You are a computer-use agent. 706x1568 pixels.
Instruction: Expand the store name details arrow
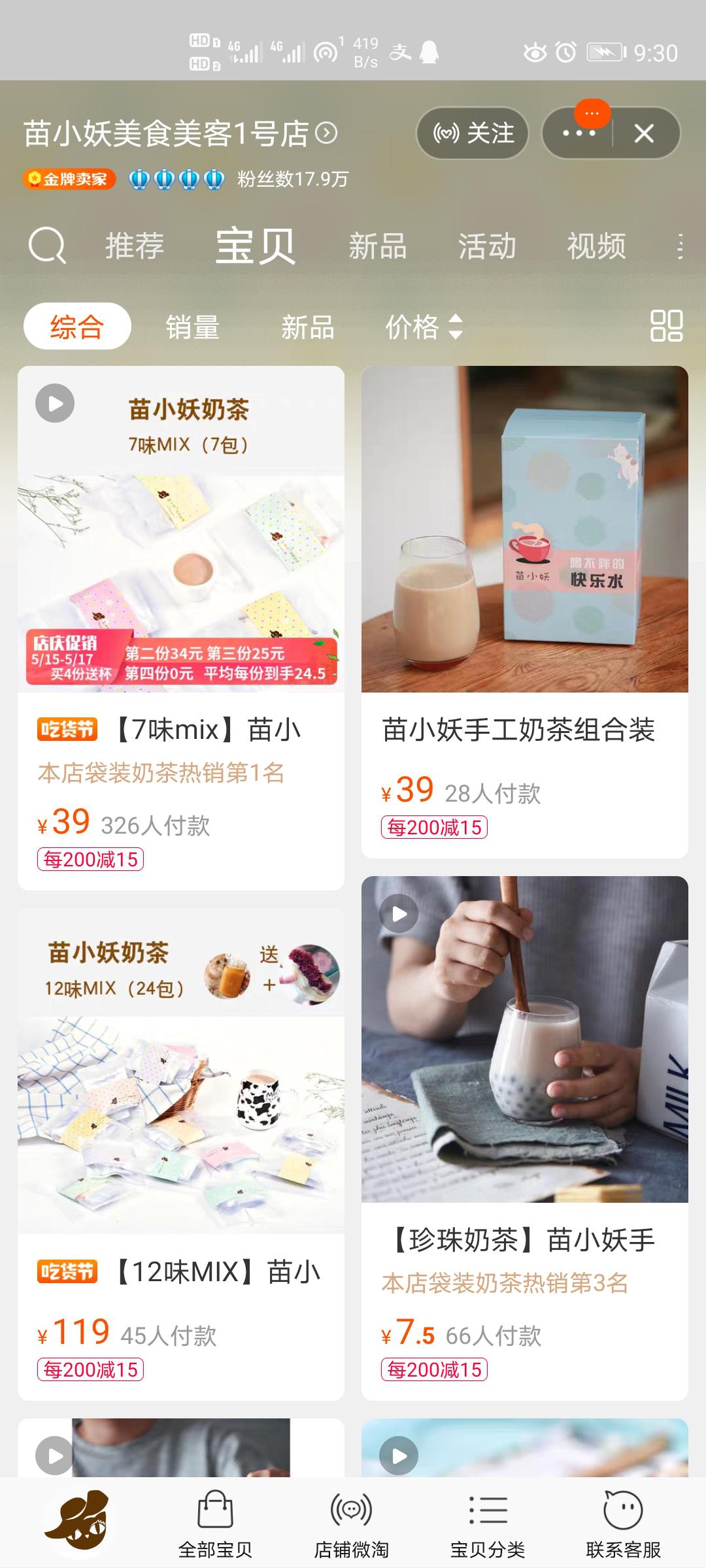pos(326,133)
